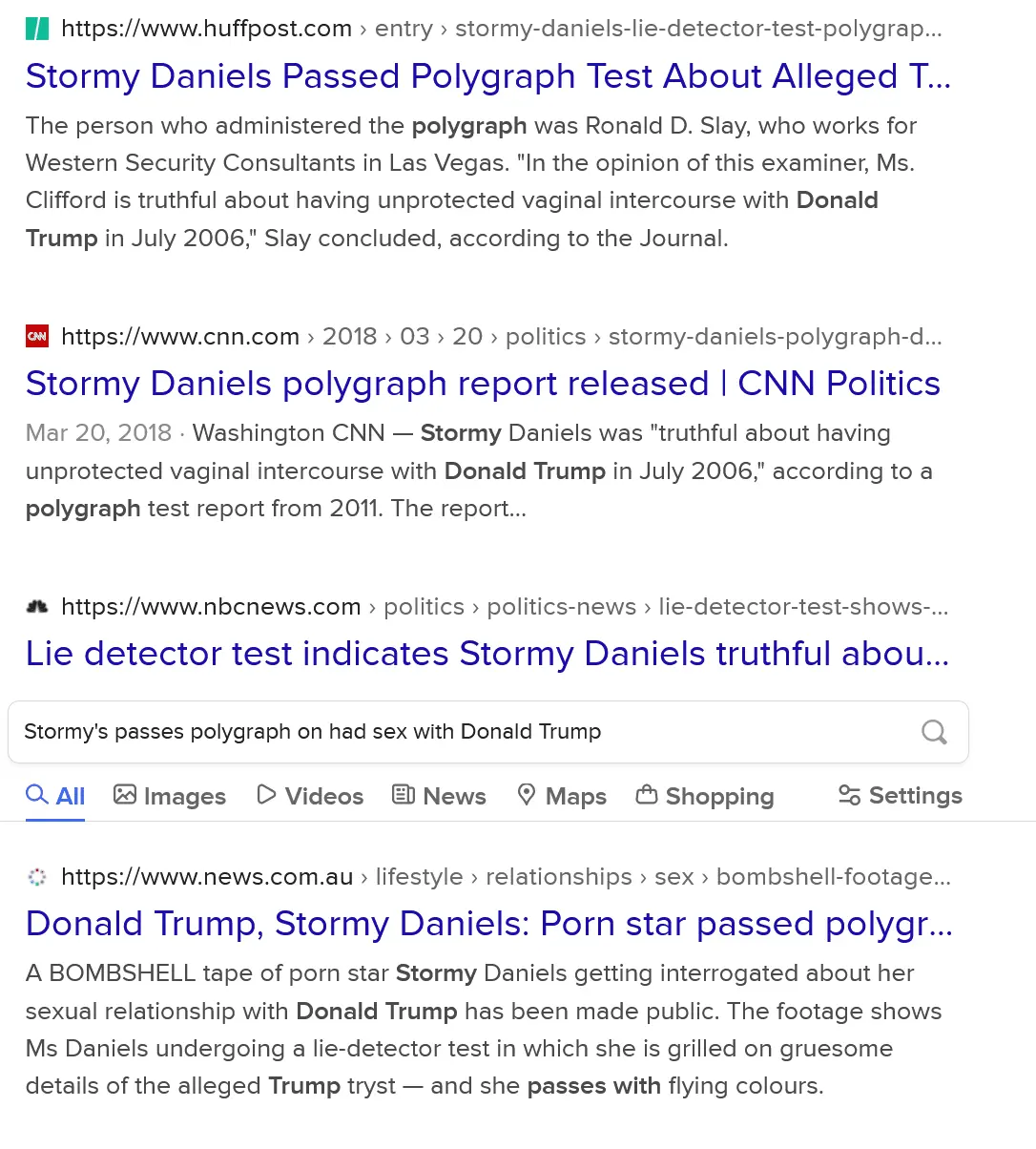1036x1149 pixels.
Task: Open the NBC News lie detector result
Action: [487, 654]
